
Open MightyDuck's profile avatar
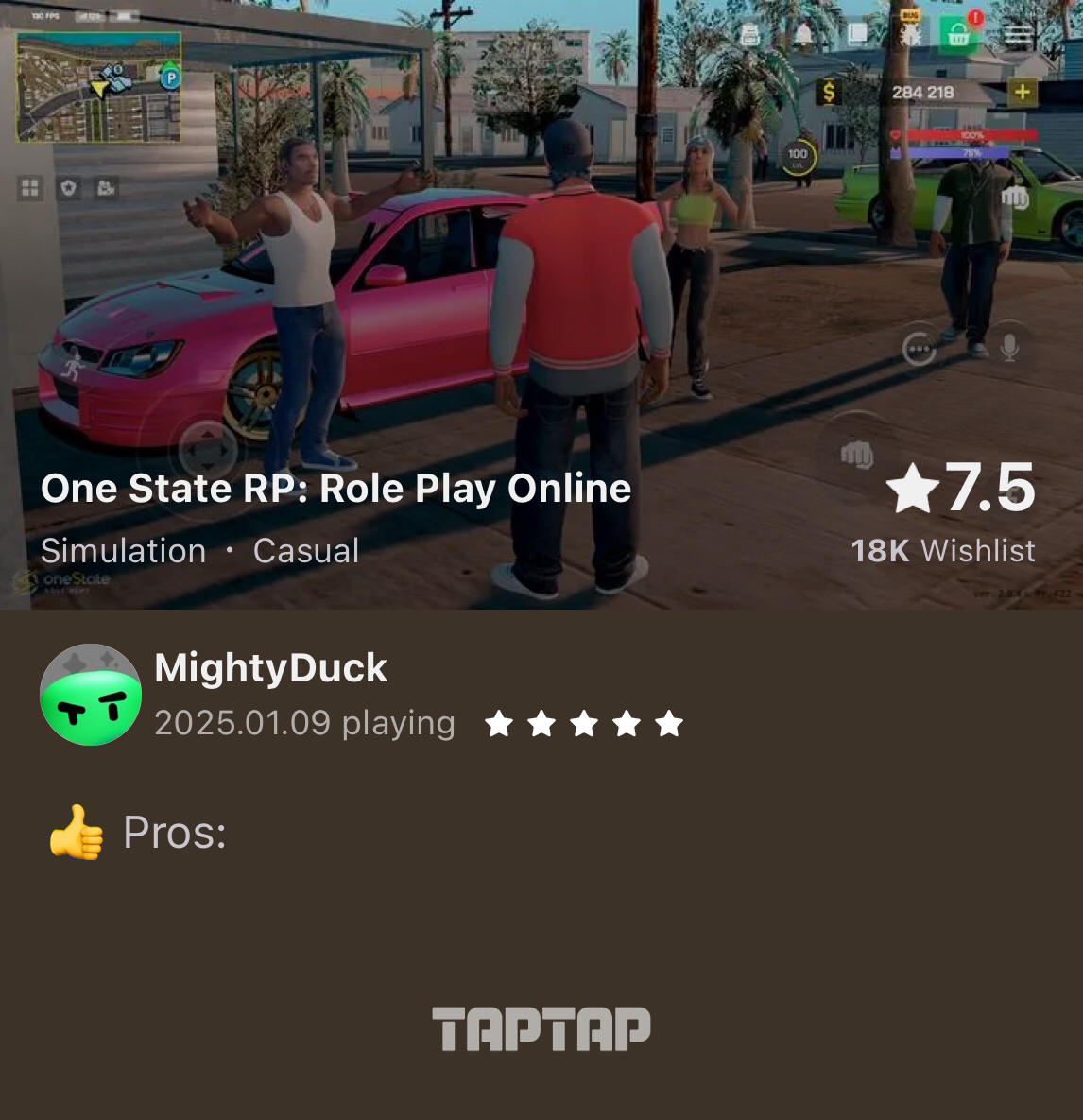(91, 695)
